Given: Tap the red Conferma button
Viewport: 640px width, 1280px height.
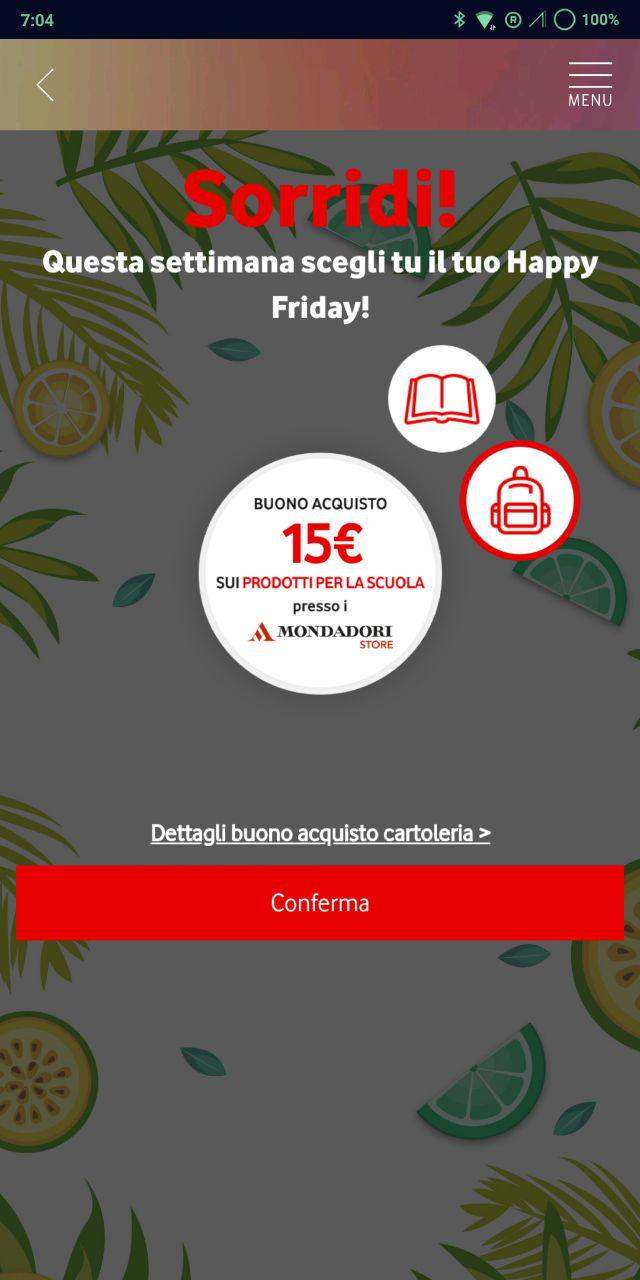Looking at the screenshot, I should click(x=320, y=903).
